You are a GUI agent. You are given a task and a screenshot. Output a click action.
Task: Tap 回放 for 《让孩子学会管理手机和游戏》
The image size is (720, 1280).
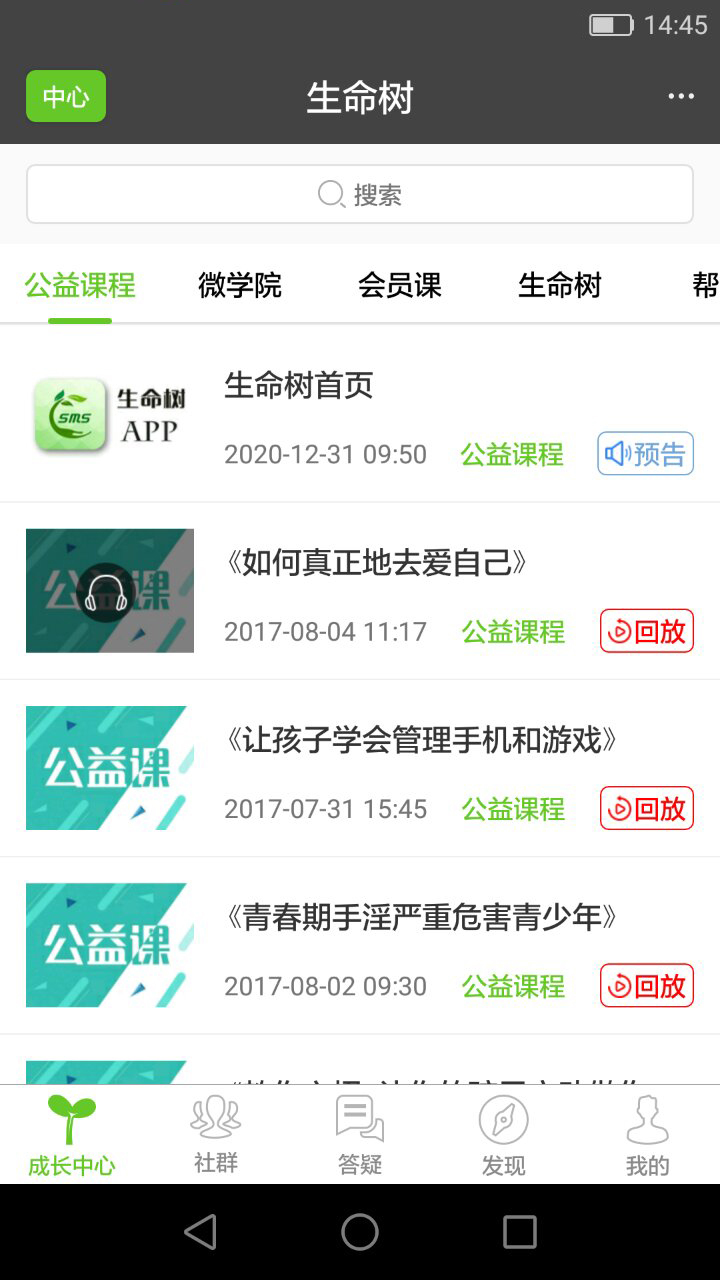pos(647,808)
